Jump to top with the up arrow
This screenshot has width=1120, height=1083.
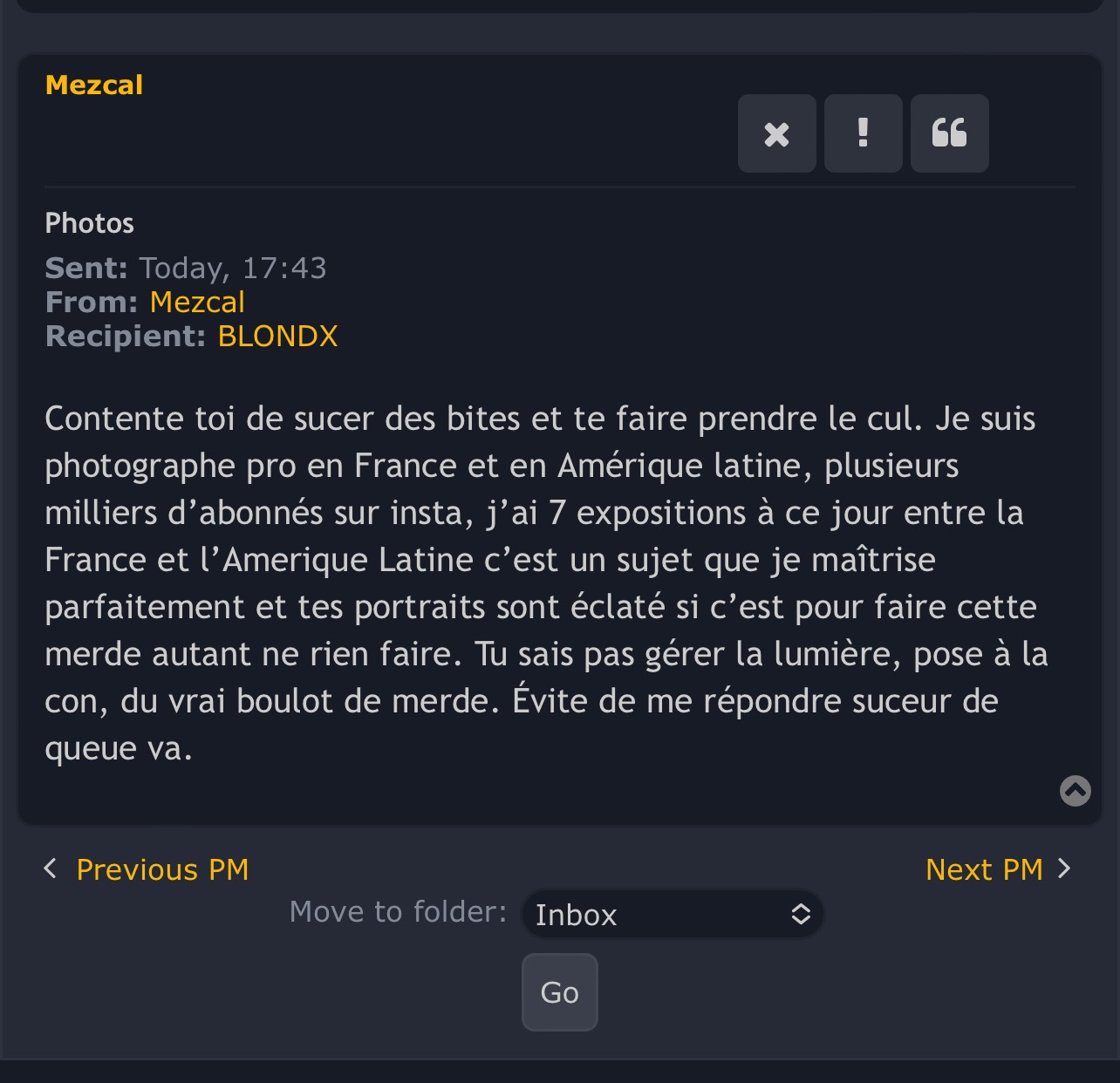[x=1075, y=791]
